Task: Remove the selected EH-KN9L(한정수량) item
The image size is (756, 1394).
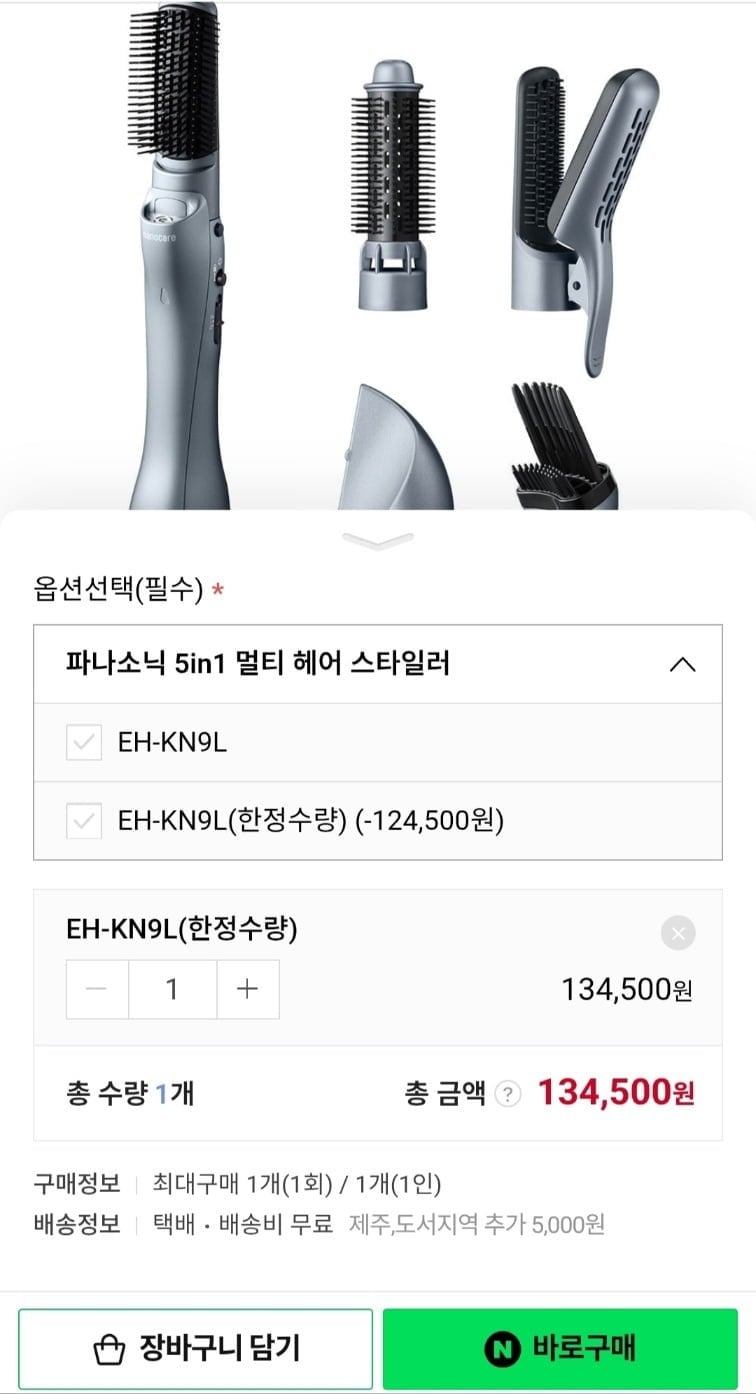Action: [x=678, y=933]
